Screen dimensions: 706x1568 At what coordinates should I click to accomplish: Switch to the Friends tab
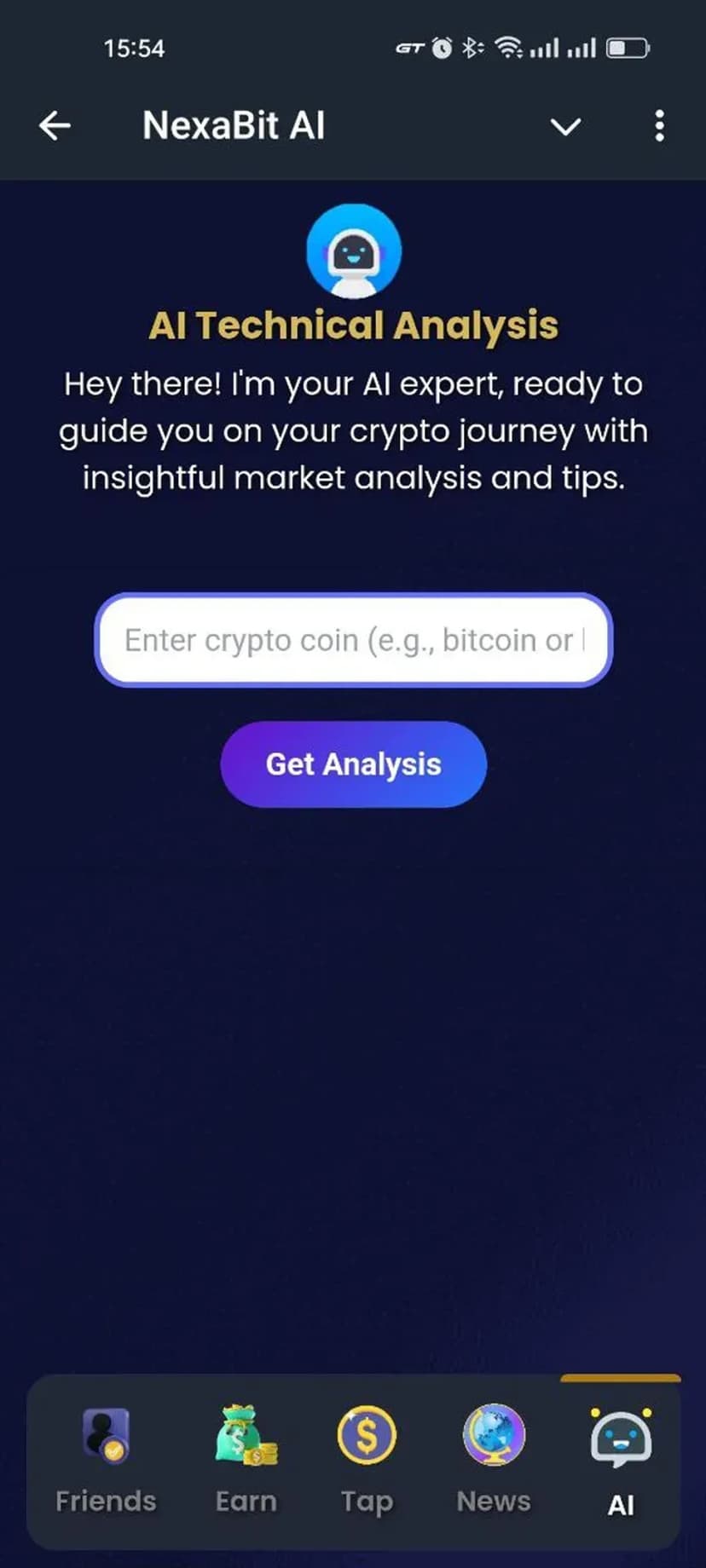106,1459
